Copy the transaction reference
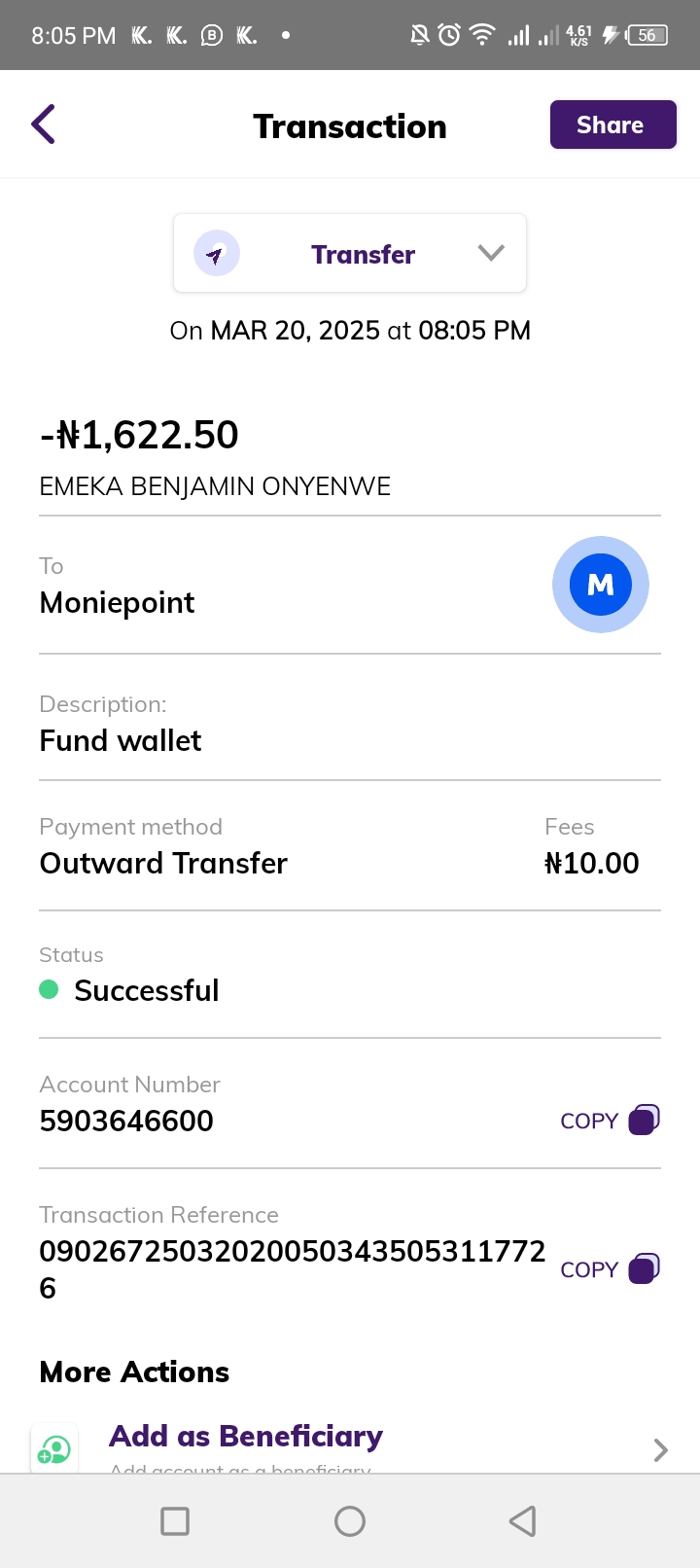The height and width of the screenshot is (1568, 700). tap(610, 1269)
